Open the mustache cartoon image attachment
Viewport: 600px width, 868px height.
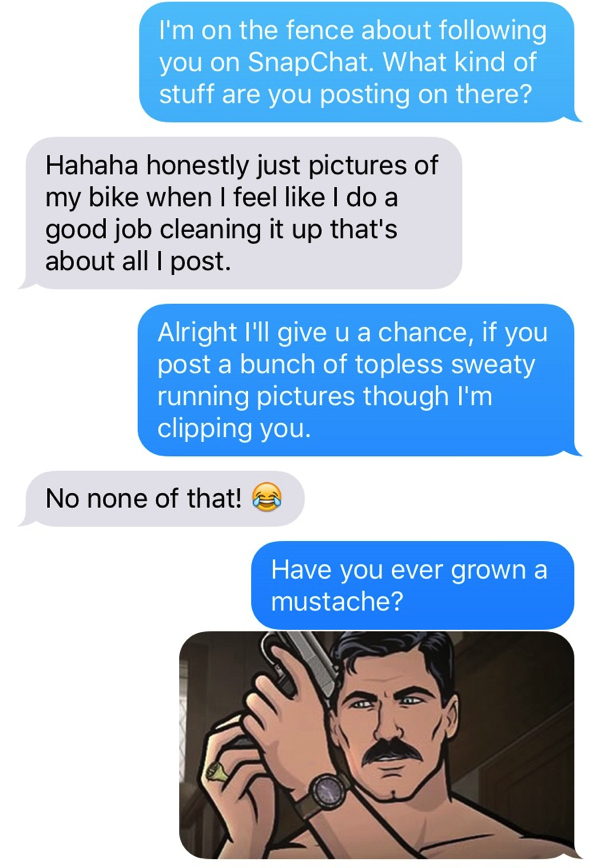377,747
